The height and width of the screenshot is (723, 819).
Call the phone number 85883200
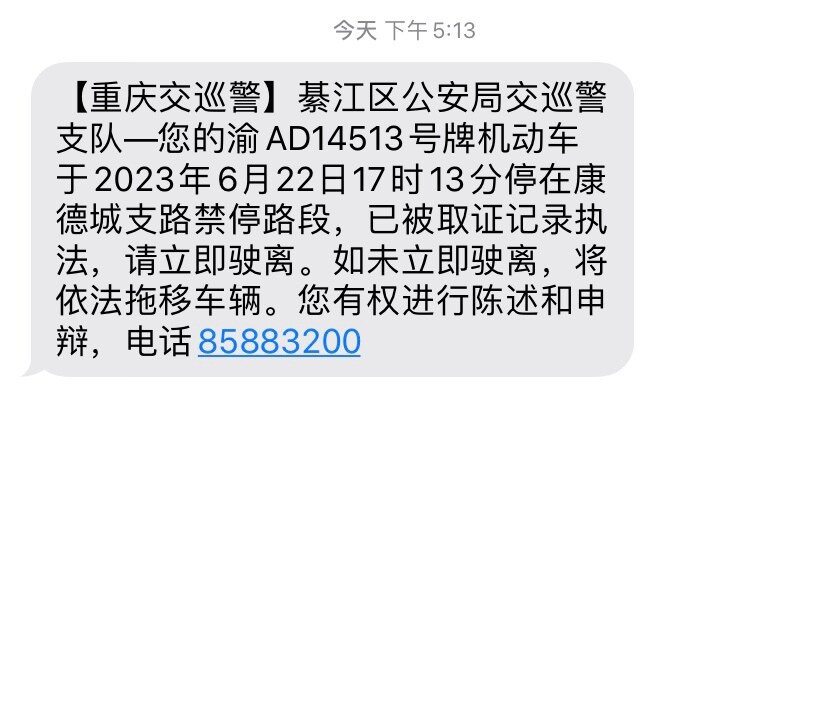pos(279,342)
